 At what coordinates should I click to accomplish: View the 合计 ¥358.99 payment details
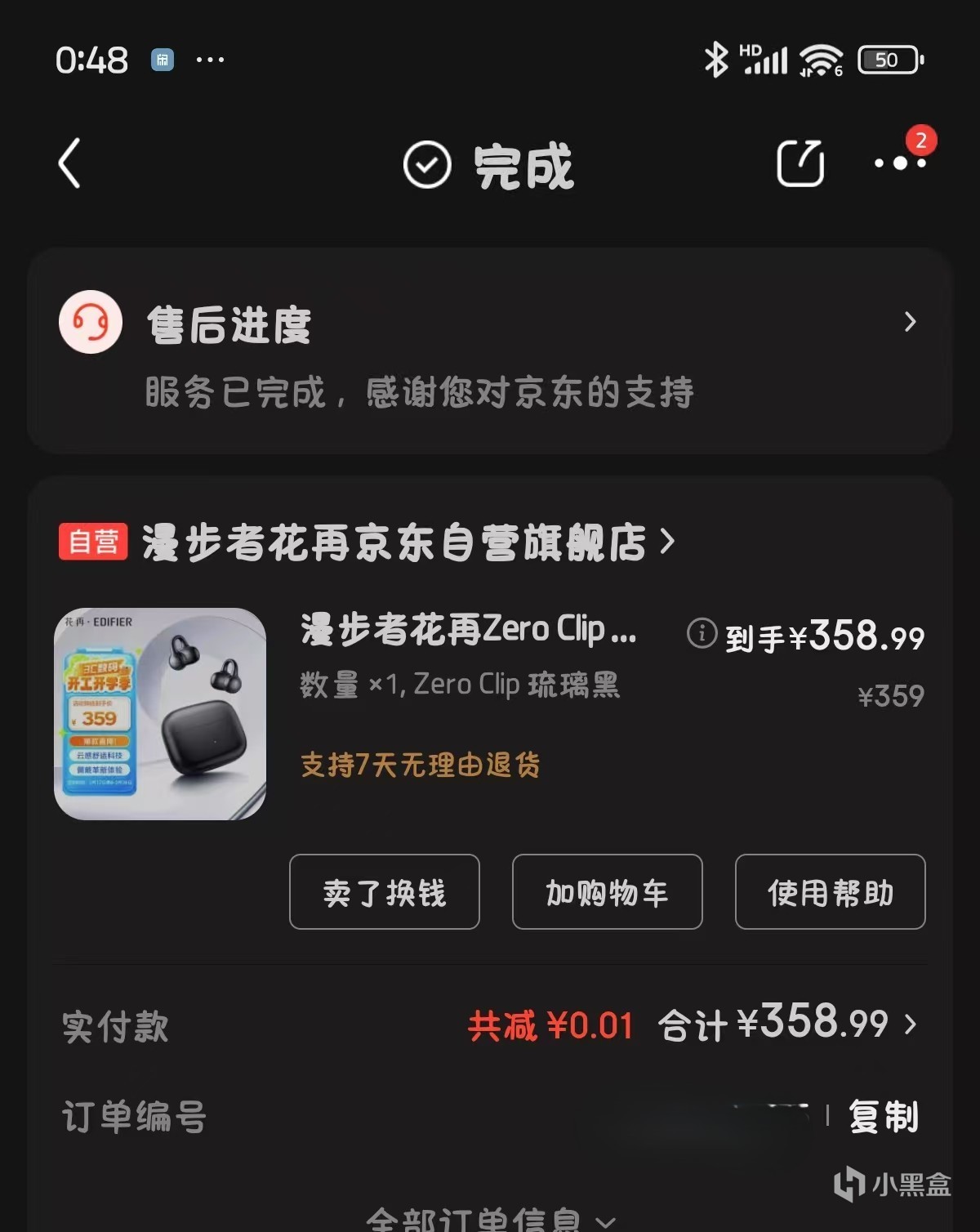(x=788, y=1024)
